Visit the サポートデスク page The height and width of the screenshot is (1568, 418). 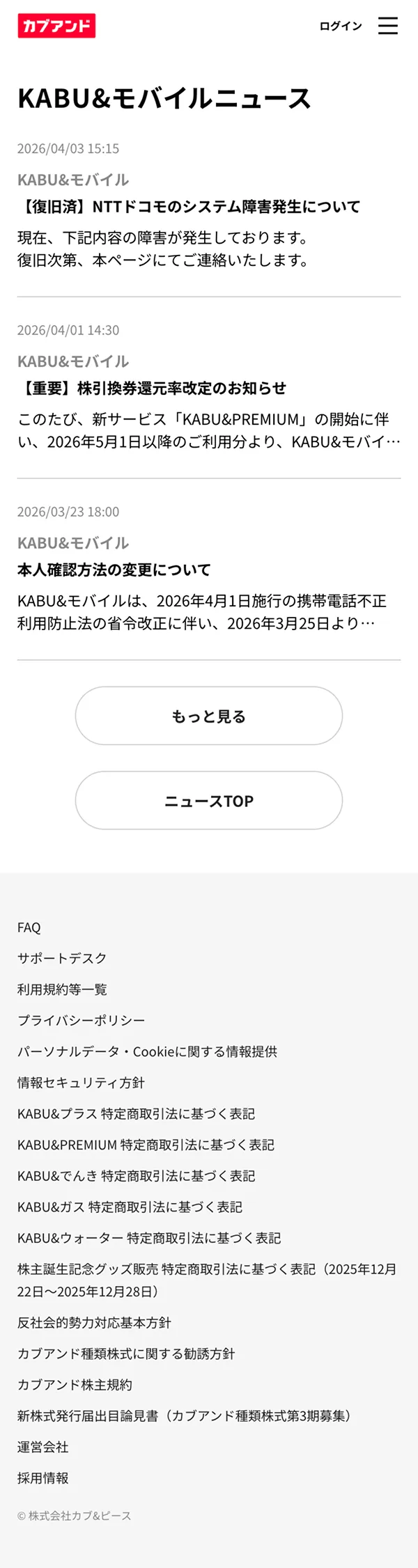62,958
